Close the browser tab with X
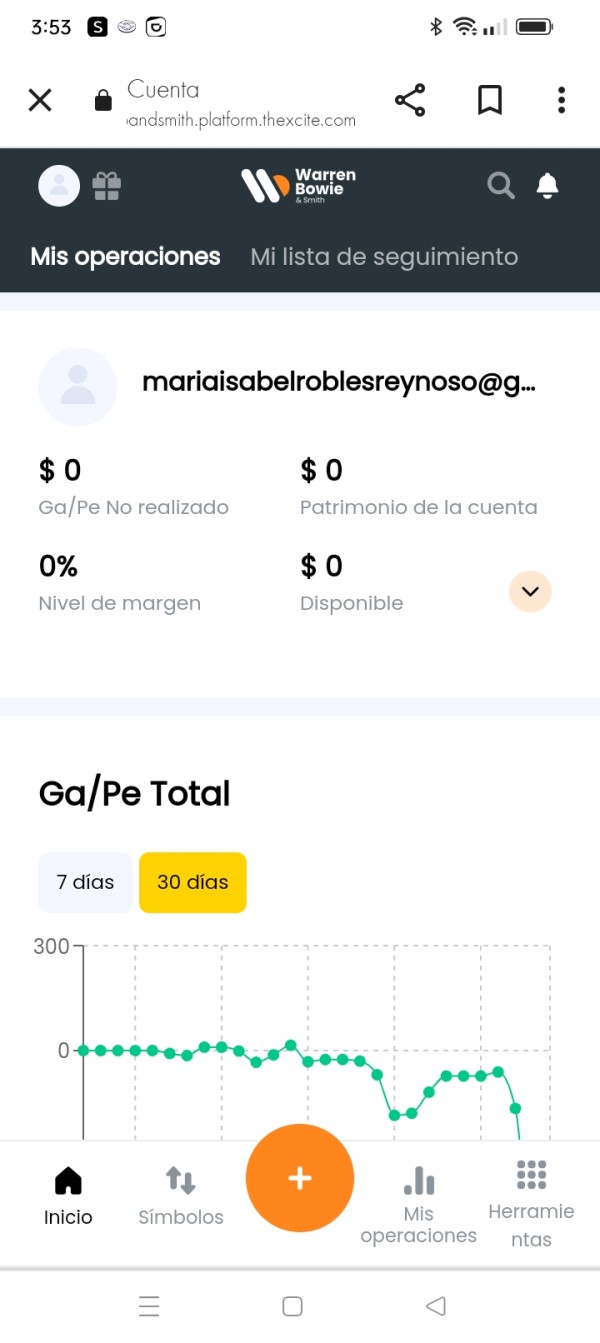600x1343 pixels. pos(40,100)
